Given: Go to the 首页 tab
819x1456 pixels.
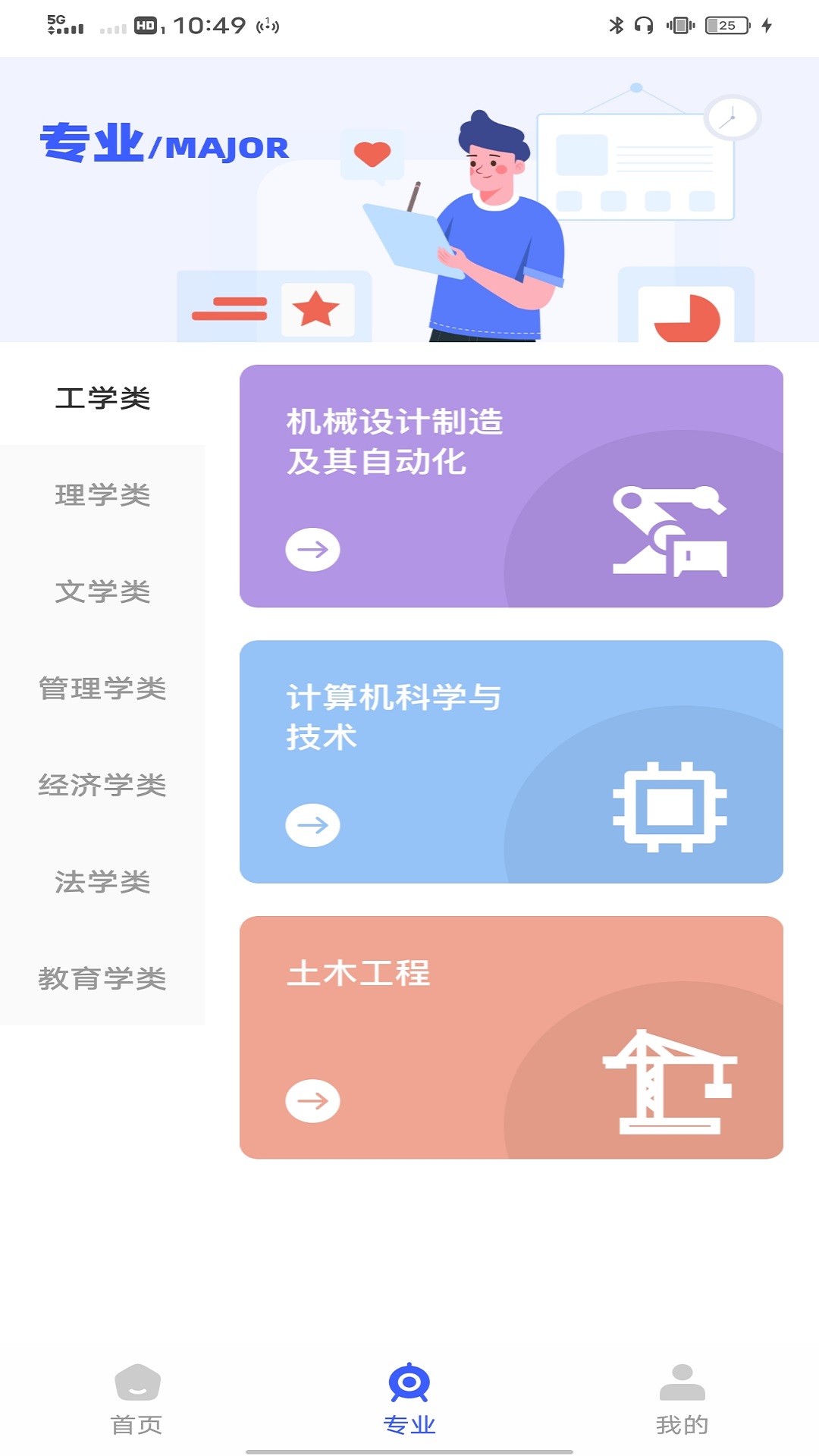Looking at the screenshot, I should coord(137,1399).
